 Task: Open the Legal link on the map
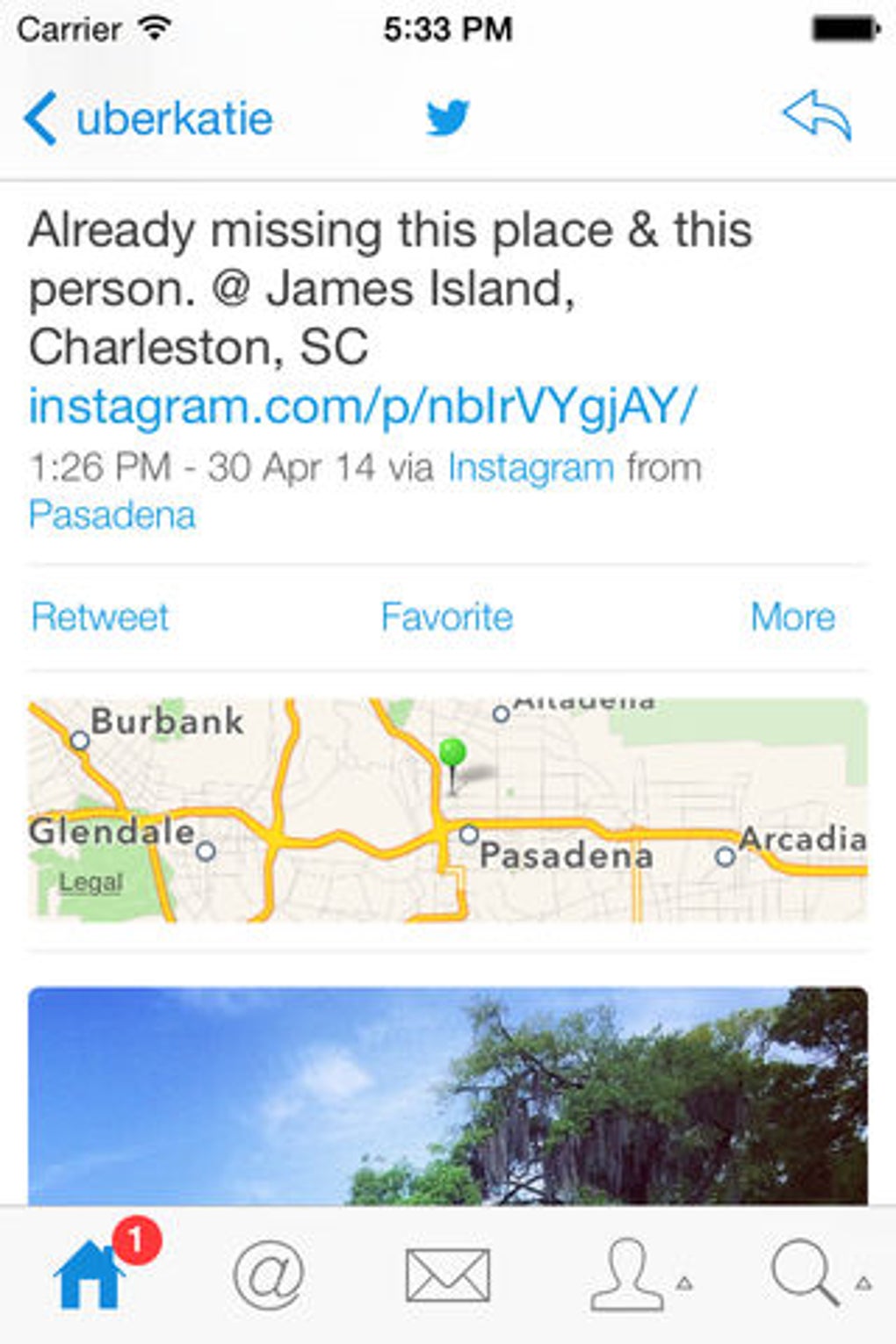90,882
